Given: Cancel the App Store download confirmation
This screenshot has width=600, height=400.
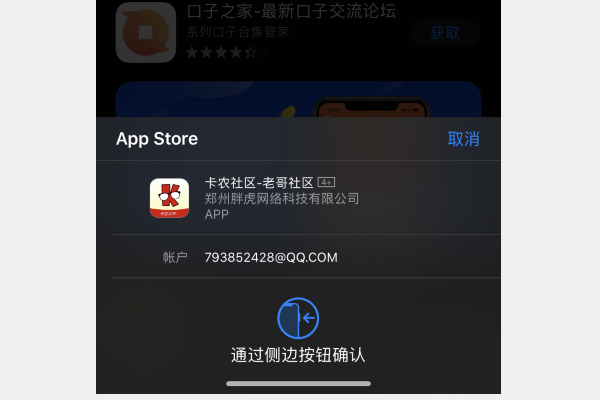Looking at the screenshot, I should pos(463,139).
